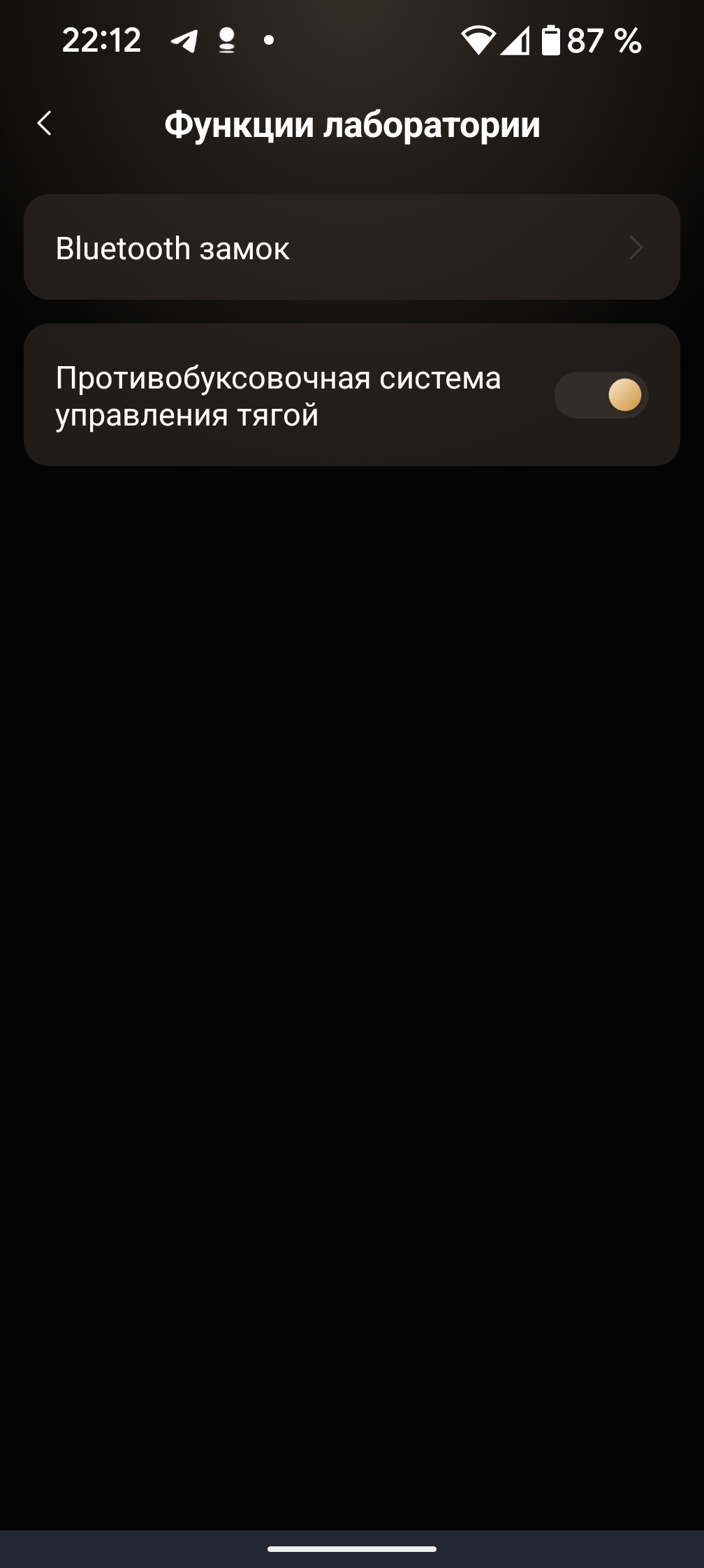Open the Bluetooth замок row
Image resolution: width=704 pixels, height=1568 pixels.
coord(351,247)
